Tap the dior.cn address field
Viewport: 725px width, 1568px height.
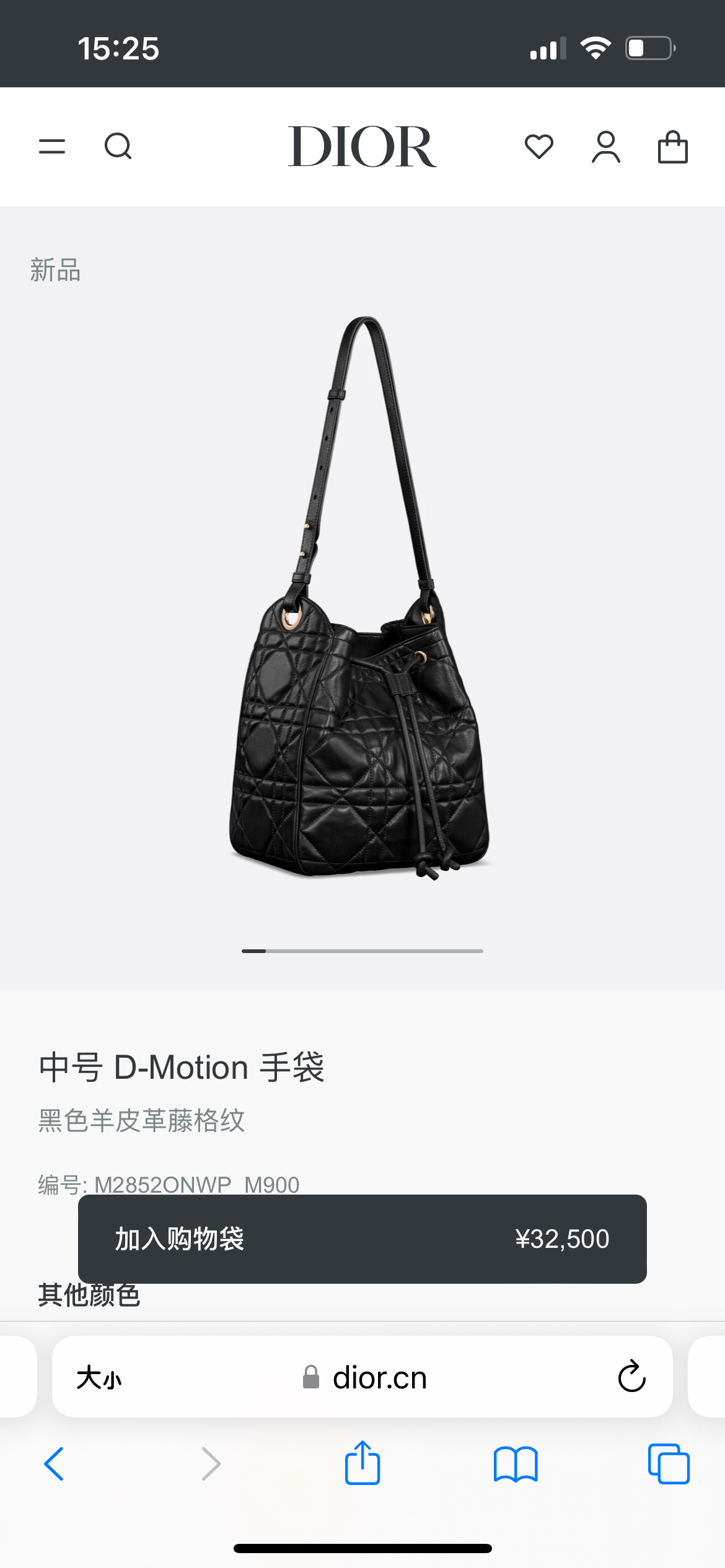click(379, 1378)
